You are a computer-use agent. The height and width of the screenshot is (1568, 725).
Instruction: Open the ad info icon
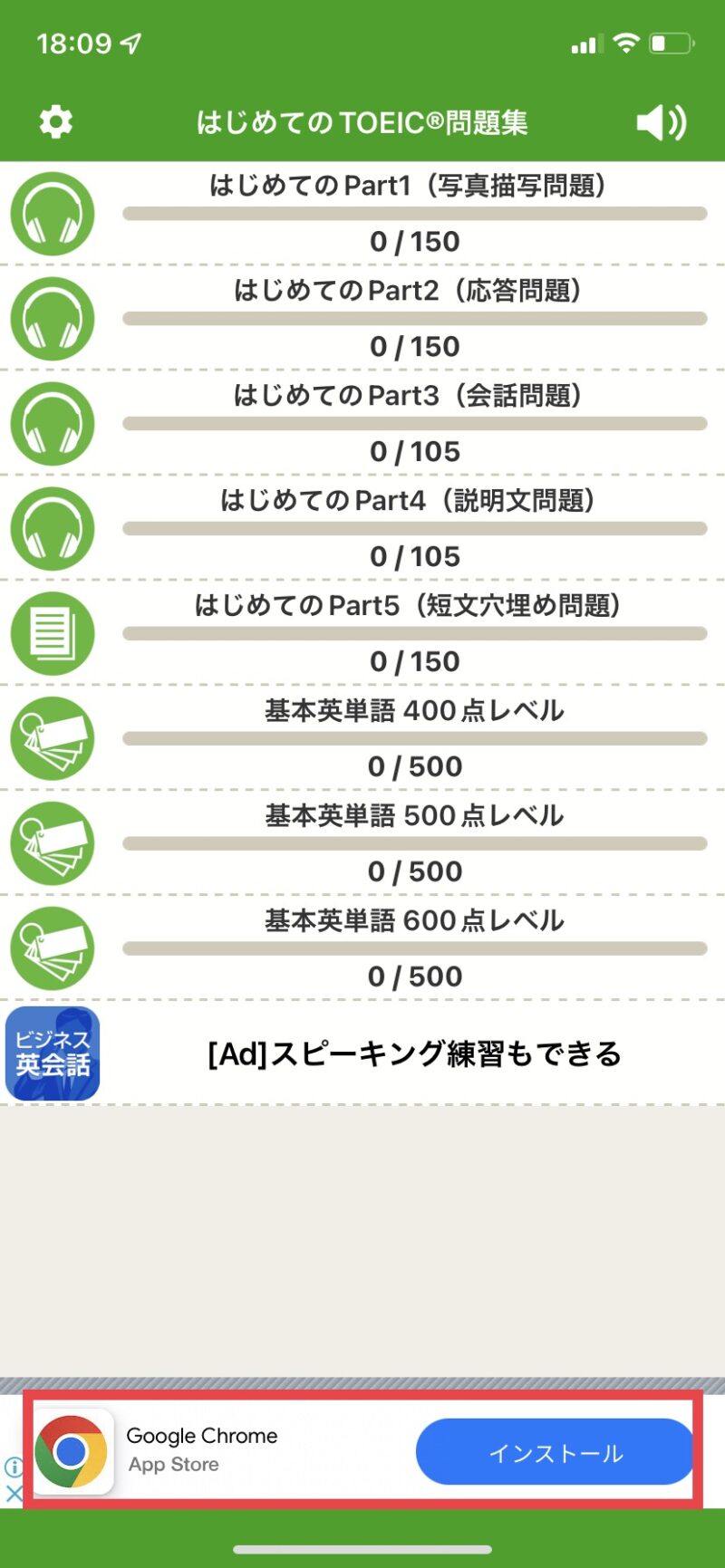[x=13, y=1467]
